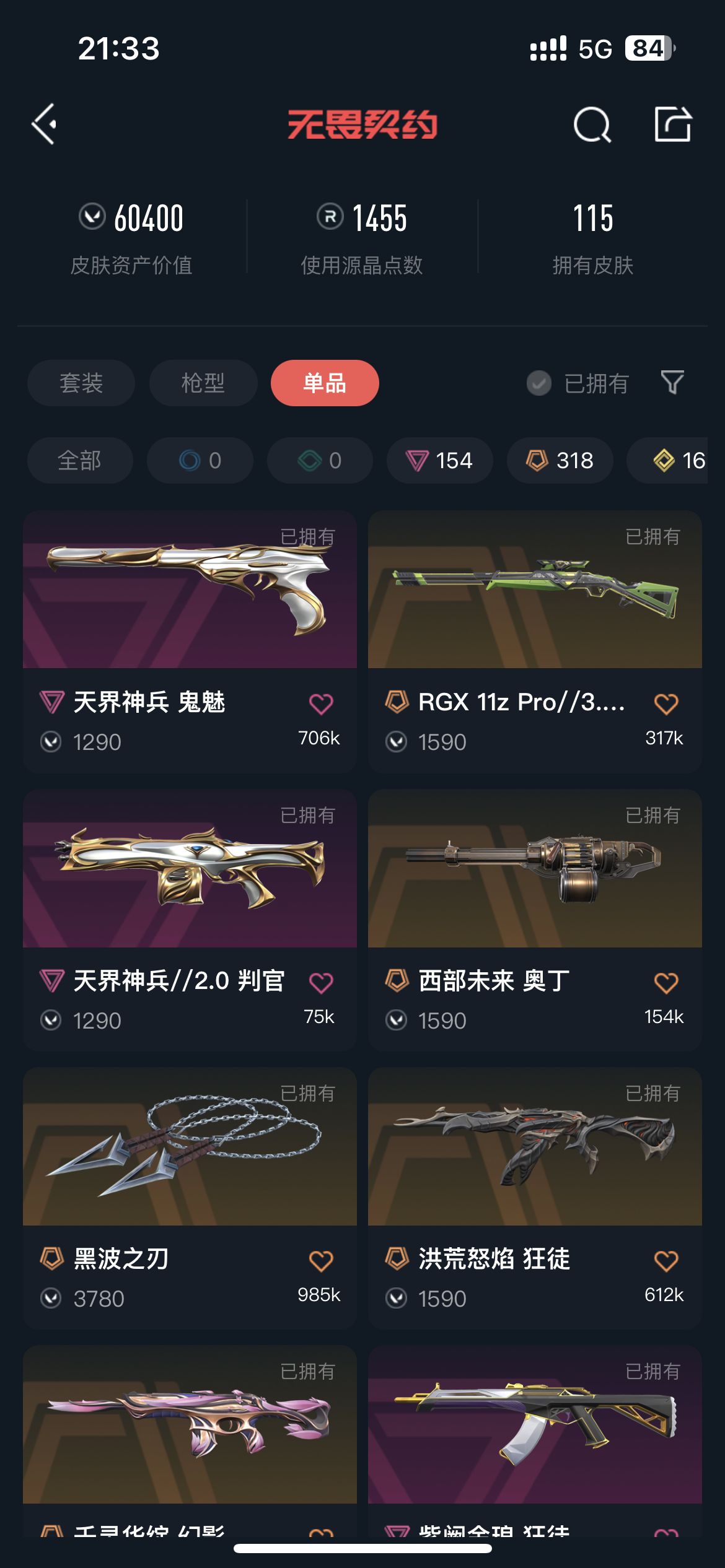This screenshot has width=725, height=1568.
Task: Open the 黑波之刃 knife card
Action: click(x=190, y=1147)
